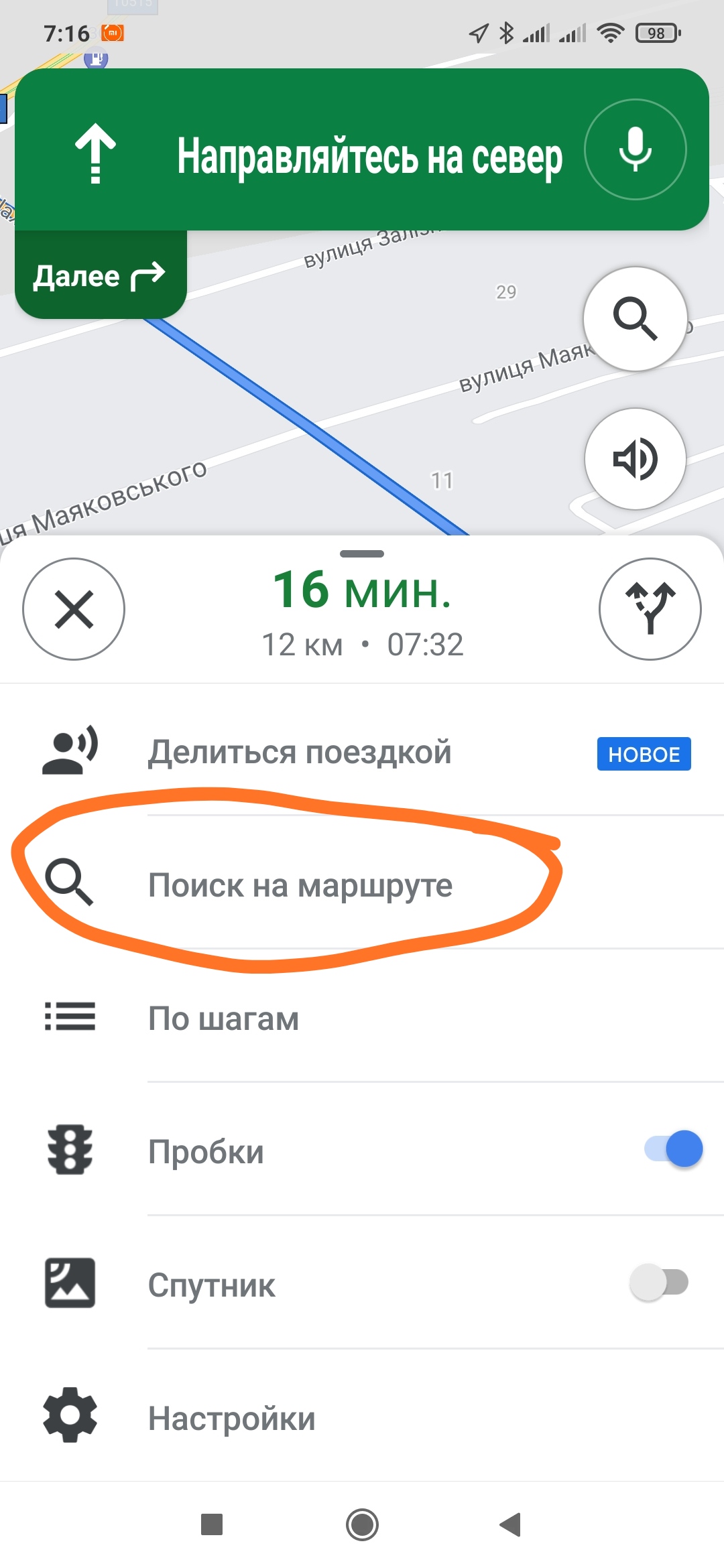Tap the Далее next-step button

(101, 275)
